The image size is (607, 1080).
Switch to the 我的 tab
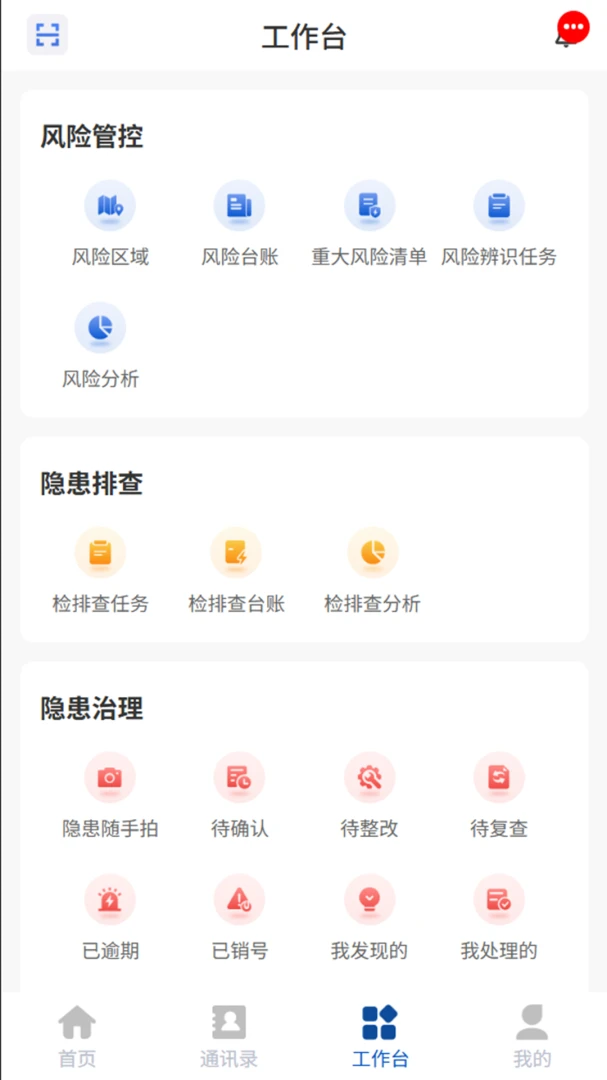click(532, 1036)
